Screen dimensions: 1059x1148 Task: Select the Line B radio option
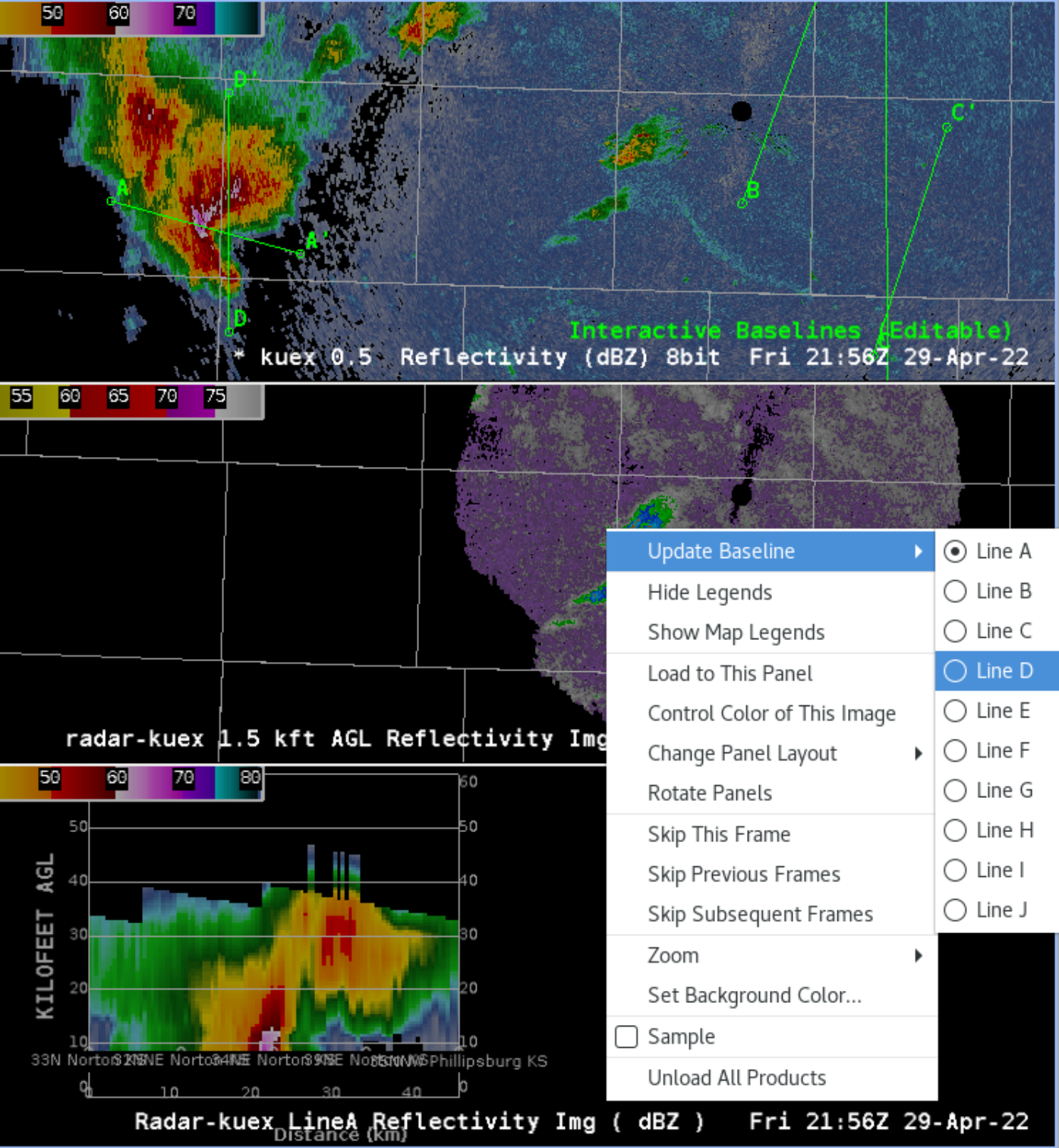[956, 591]
